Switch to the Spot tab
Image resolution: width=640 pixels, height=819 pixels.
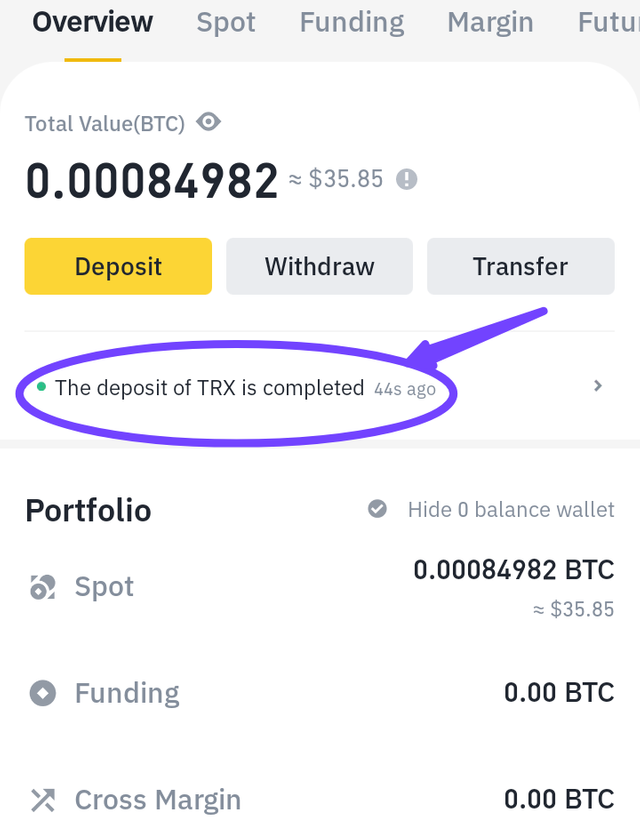point(226,22)
